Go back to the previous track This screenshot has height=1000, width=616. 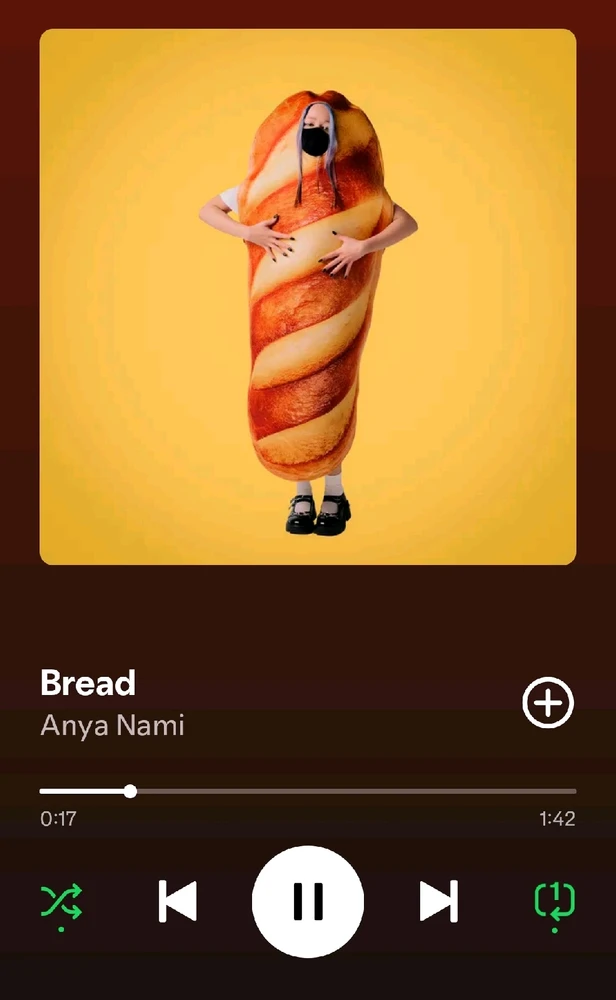click(178, 901)
